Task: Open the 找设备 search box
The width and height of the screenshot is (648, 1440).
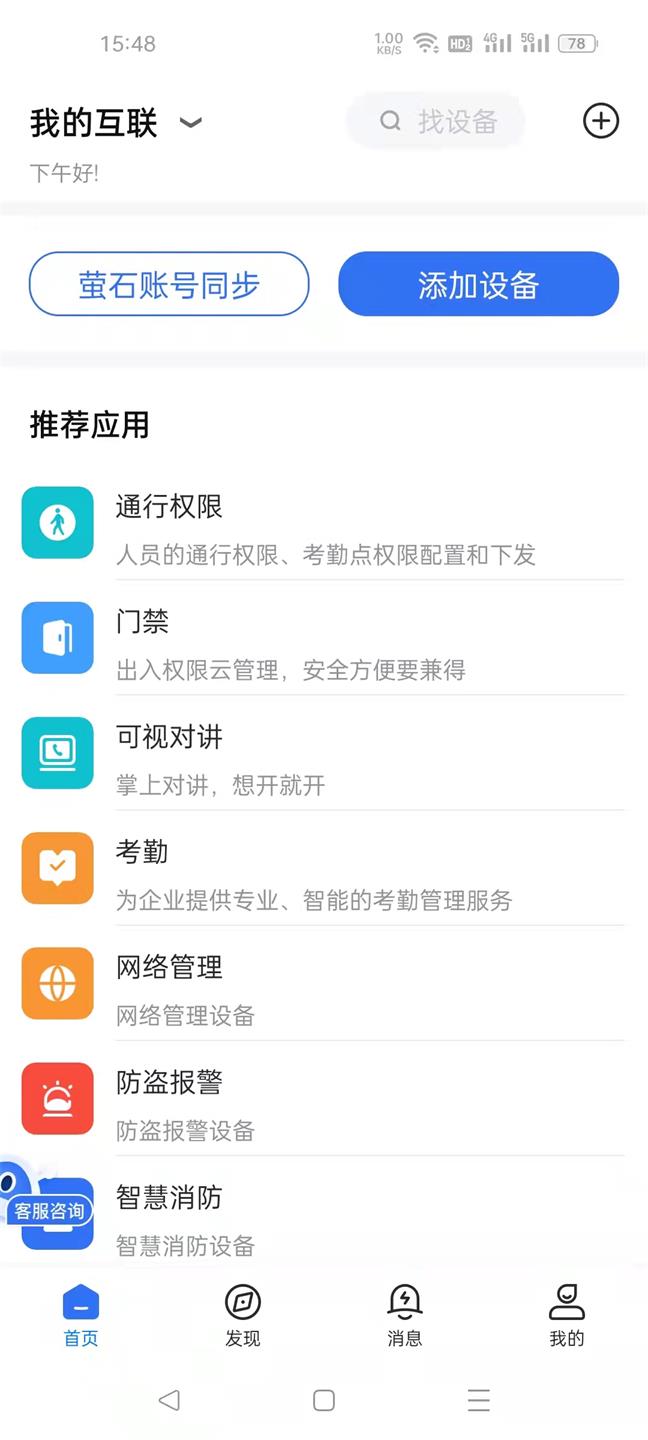Action: 438,122
